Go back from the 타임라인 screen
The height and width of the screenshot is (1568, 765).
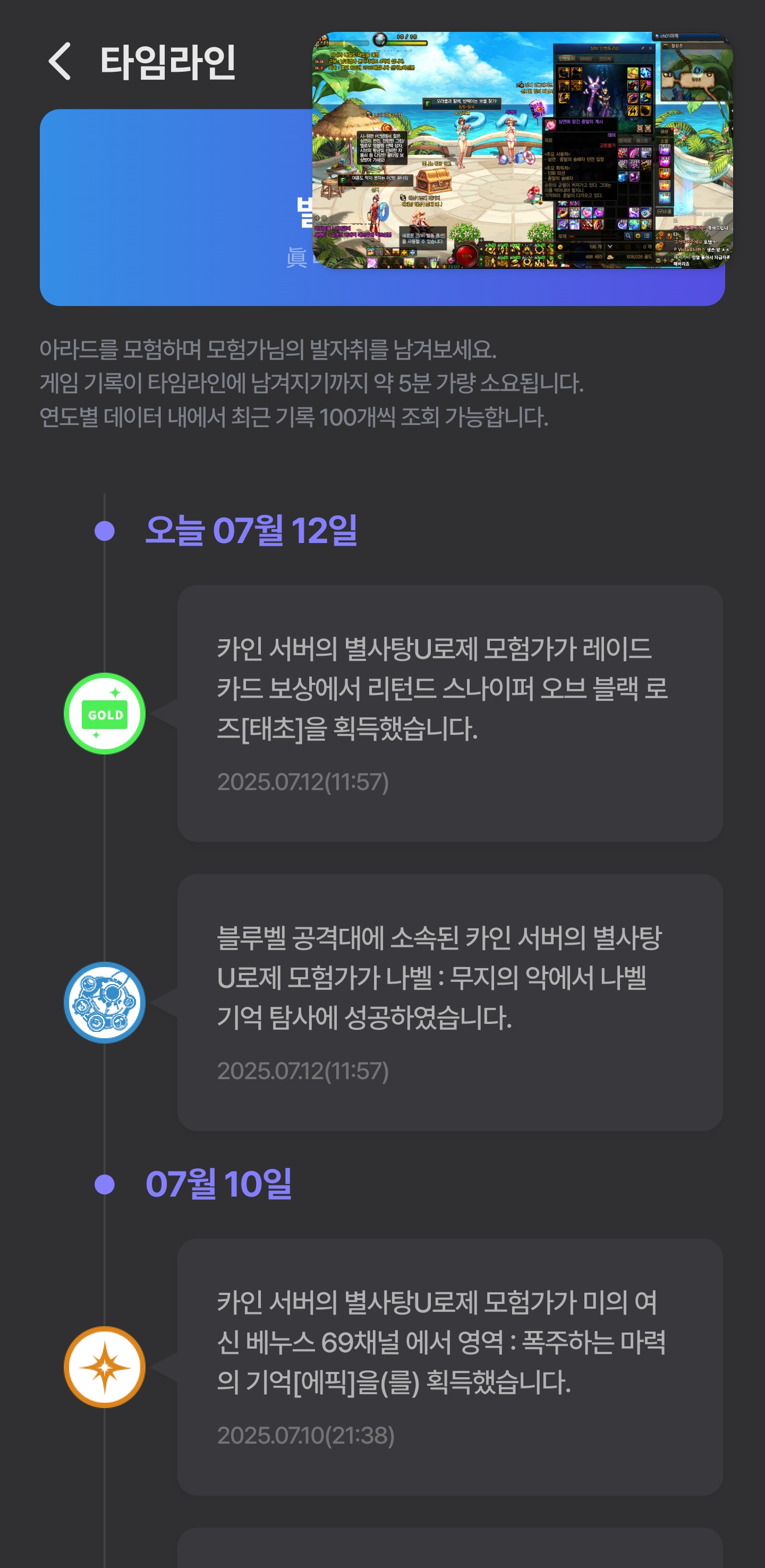point(59,62)
